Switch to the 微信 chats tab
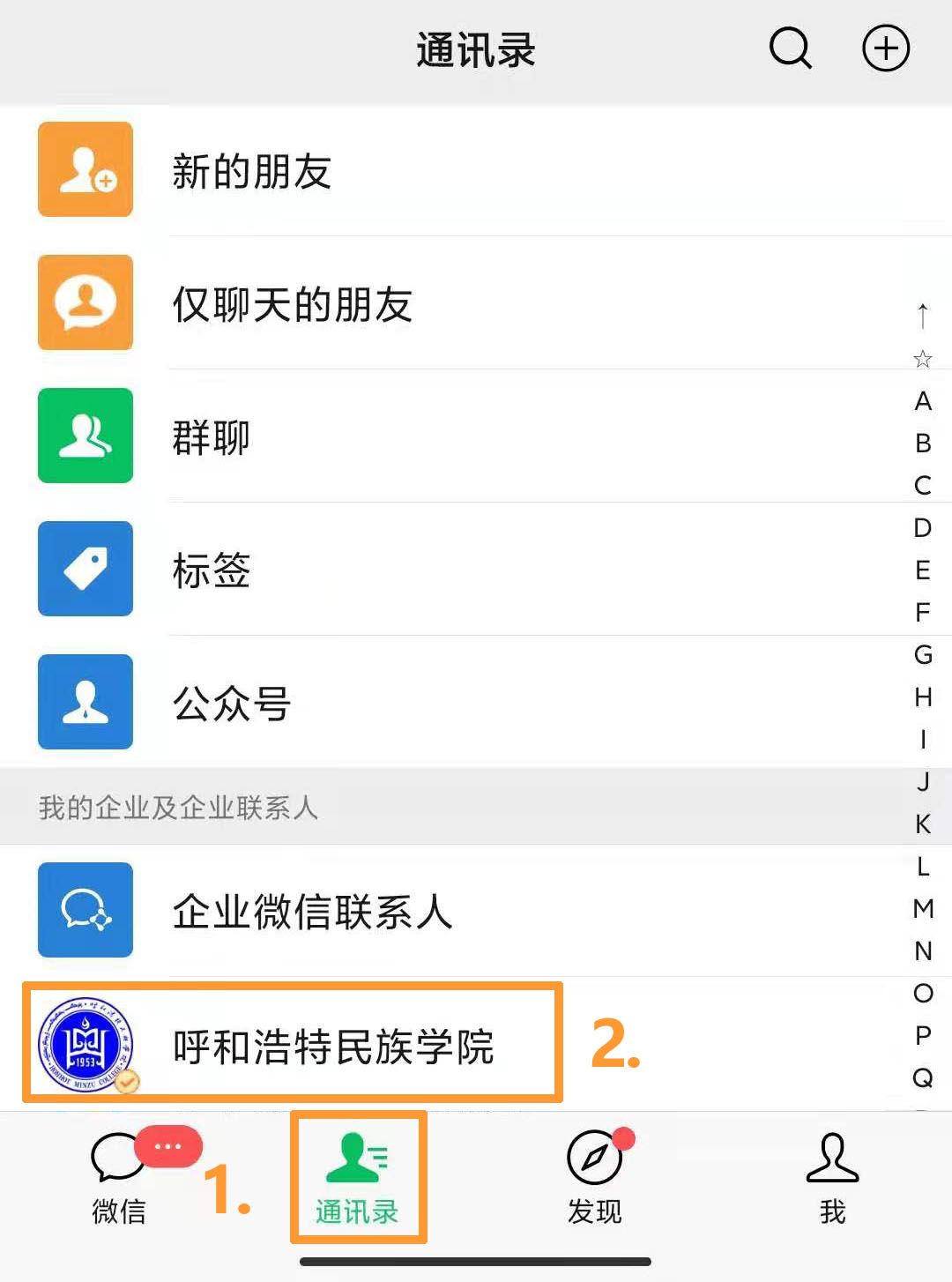This screenshot has width=952, height=1282. click(119, 1180)
